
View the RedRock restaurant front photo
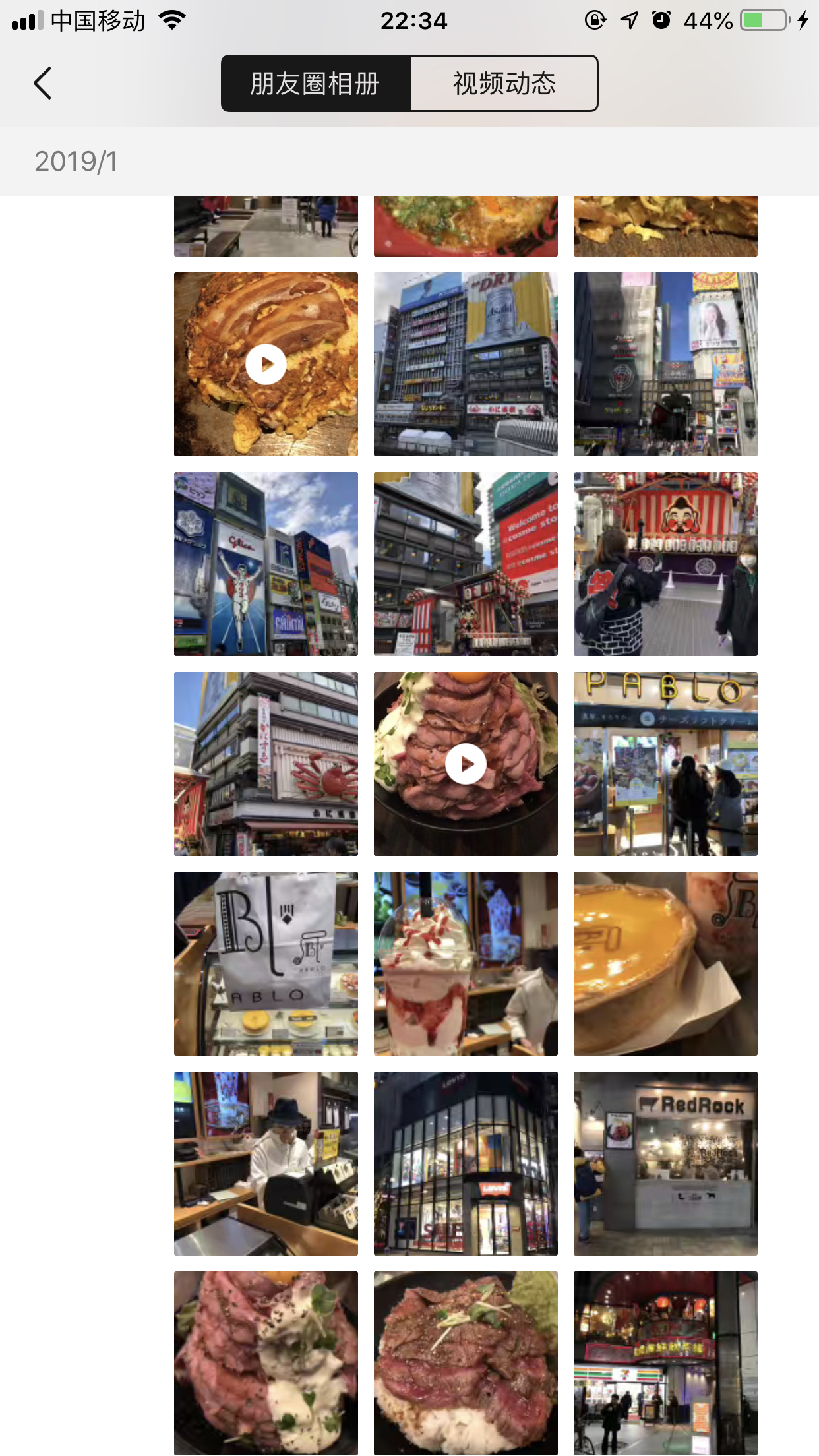point(665,1163)
